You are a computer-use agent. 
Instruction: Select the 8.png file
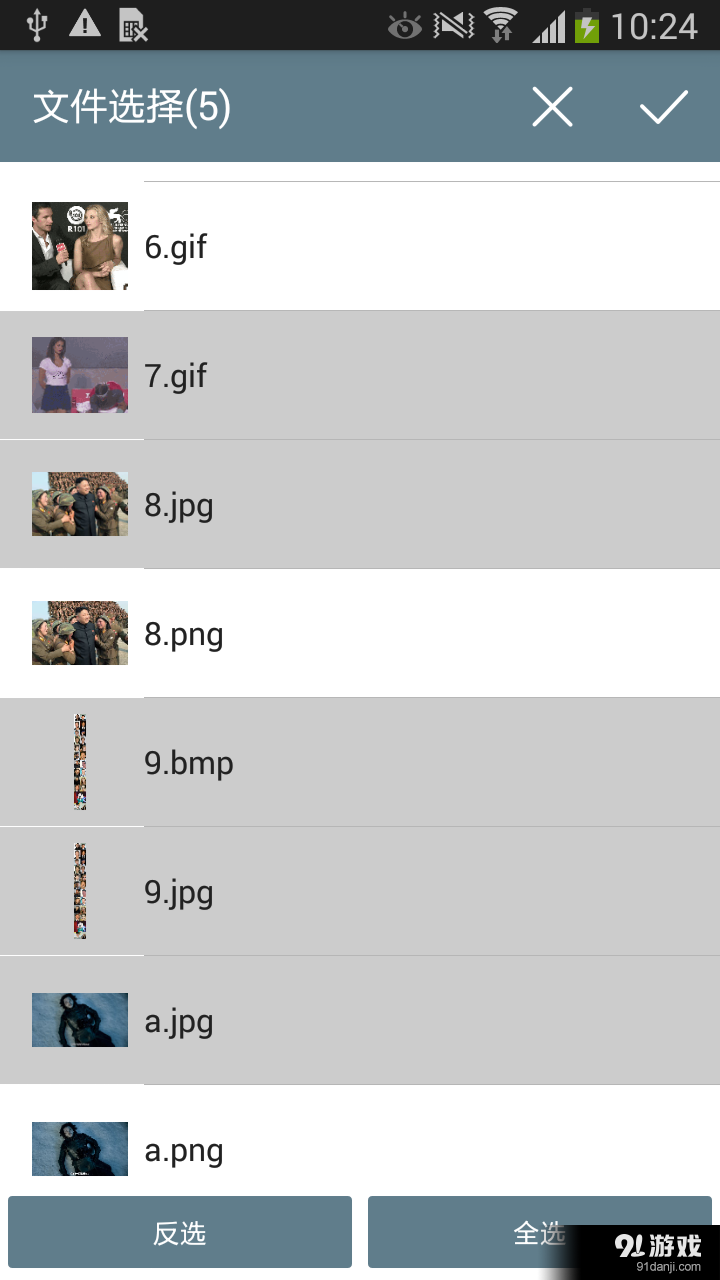point(360,633)
